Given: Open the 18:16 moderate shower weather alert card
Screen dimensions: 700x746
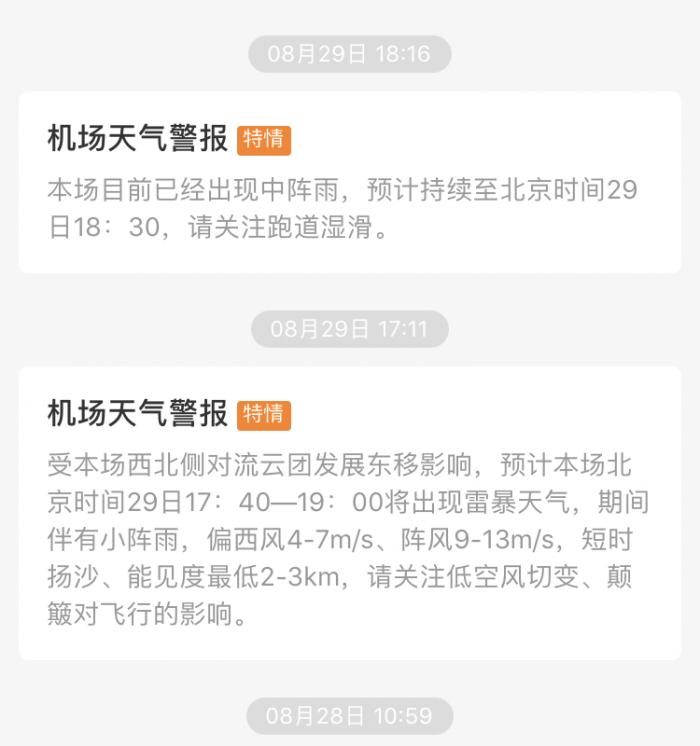Looking at the screenshot, I should pos(349,183).
